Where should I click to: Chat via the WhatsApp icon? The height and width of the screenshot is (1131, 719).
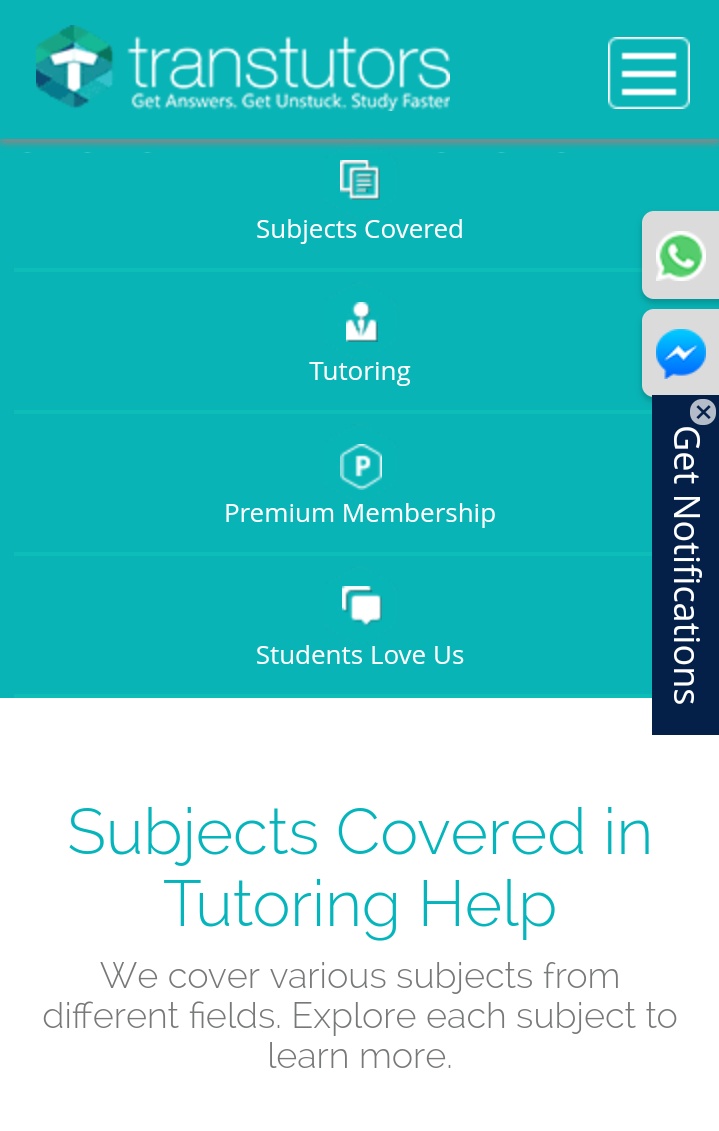681,256
